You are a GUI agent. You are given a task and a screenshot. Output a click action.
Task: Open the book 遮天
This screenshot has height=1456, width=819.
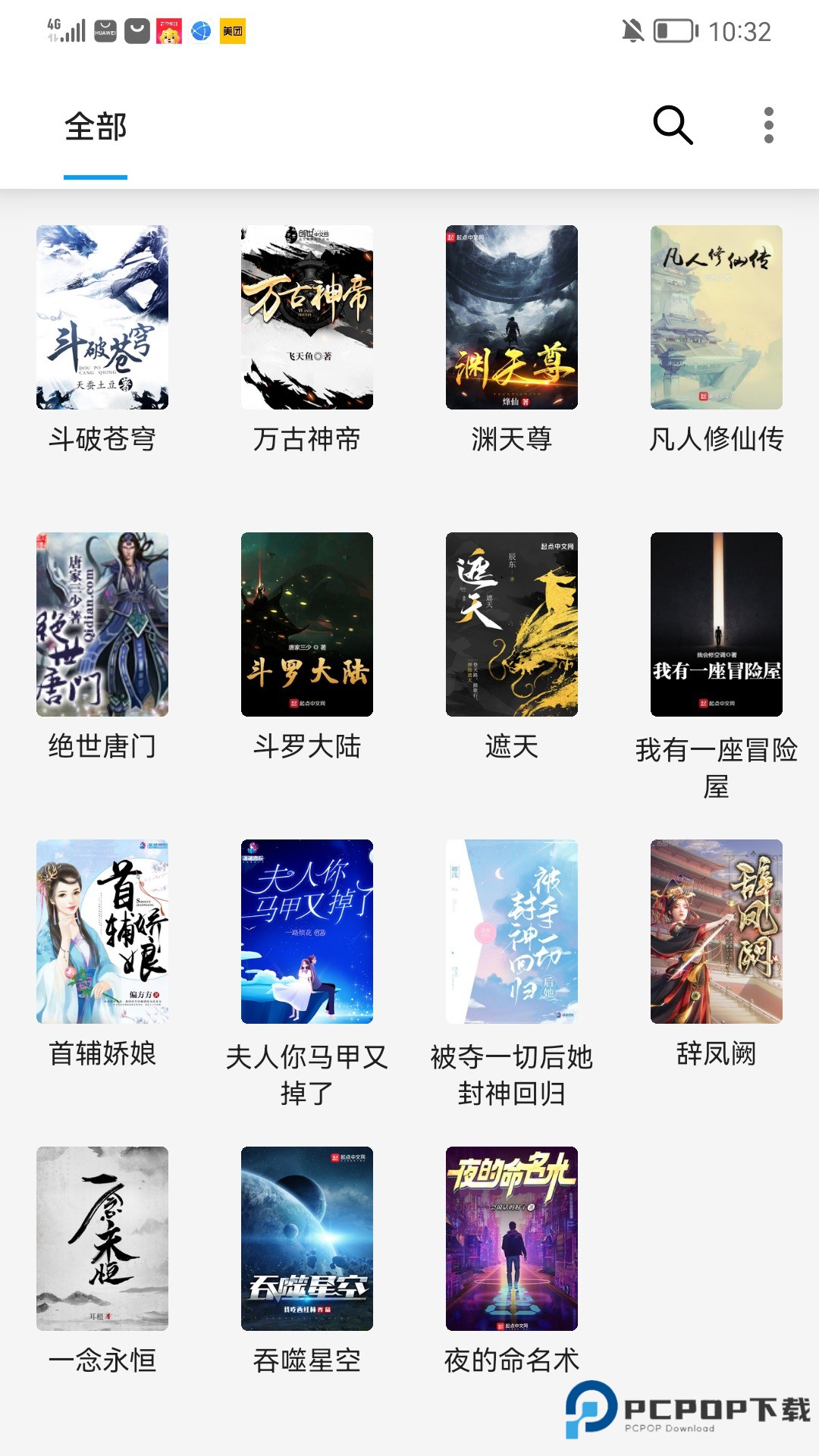pos(512,626)
